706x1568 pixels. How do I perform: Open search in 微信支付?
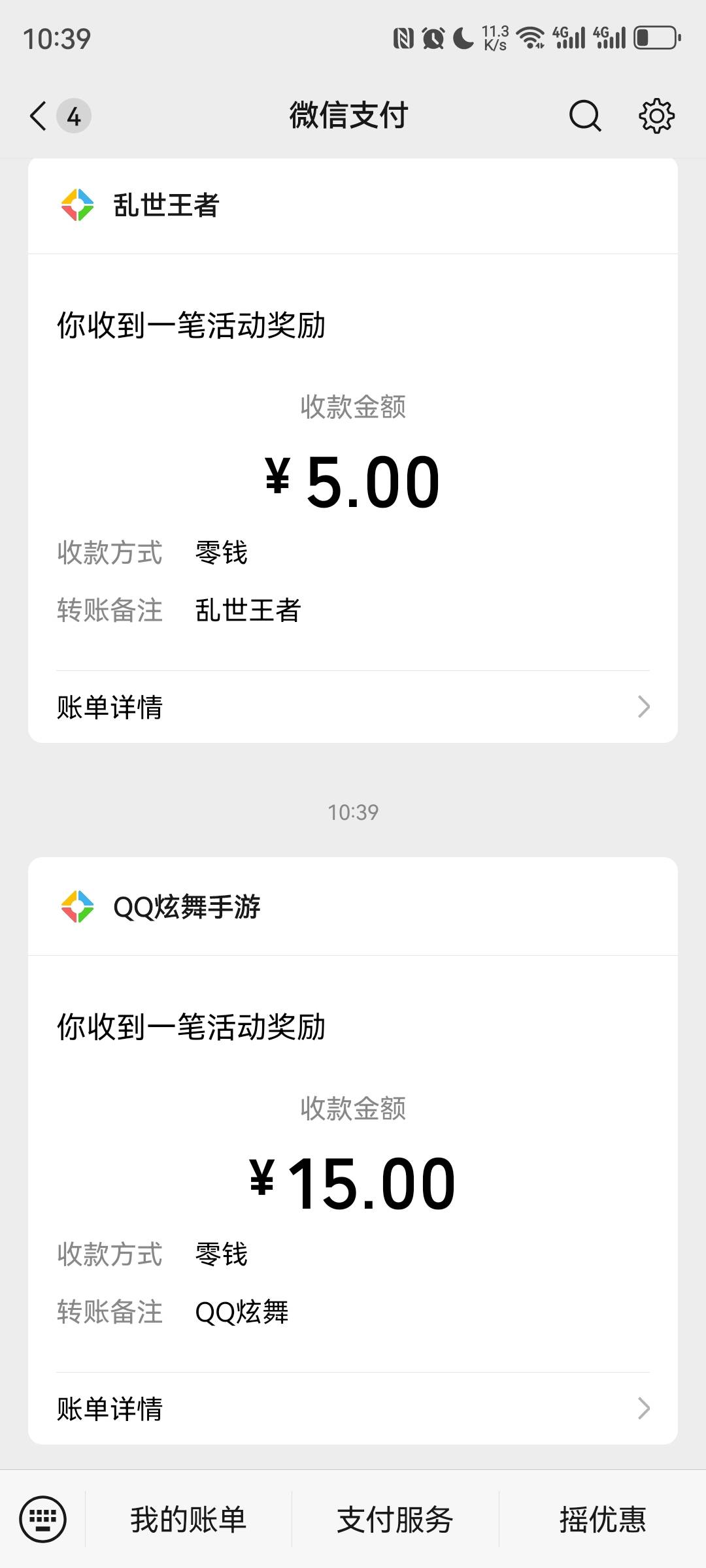(x=584, y=116)
